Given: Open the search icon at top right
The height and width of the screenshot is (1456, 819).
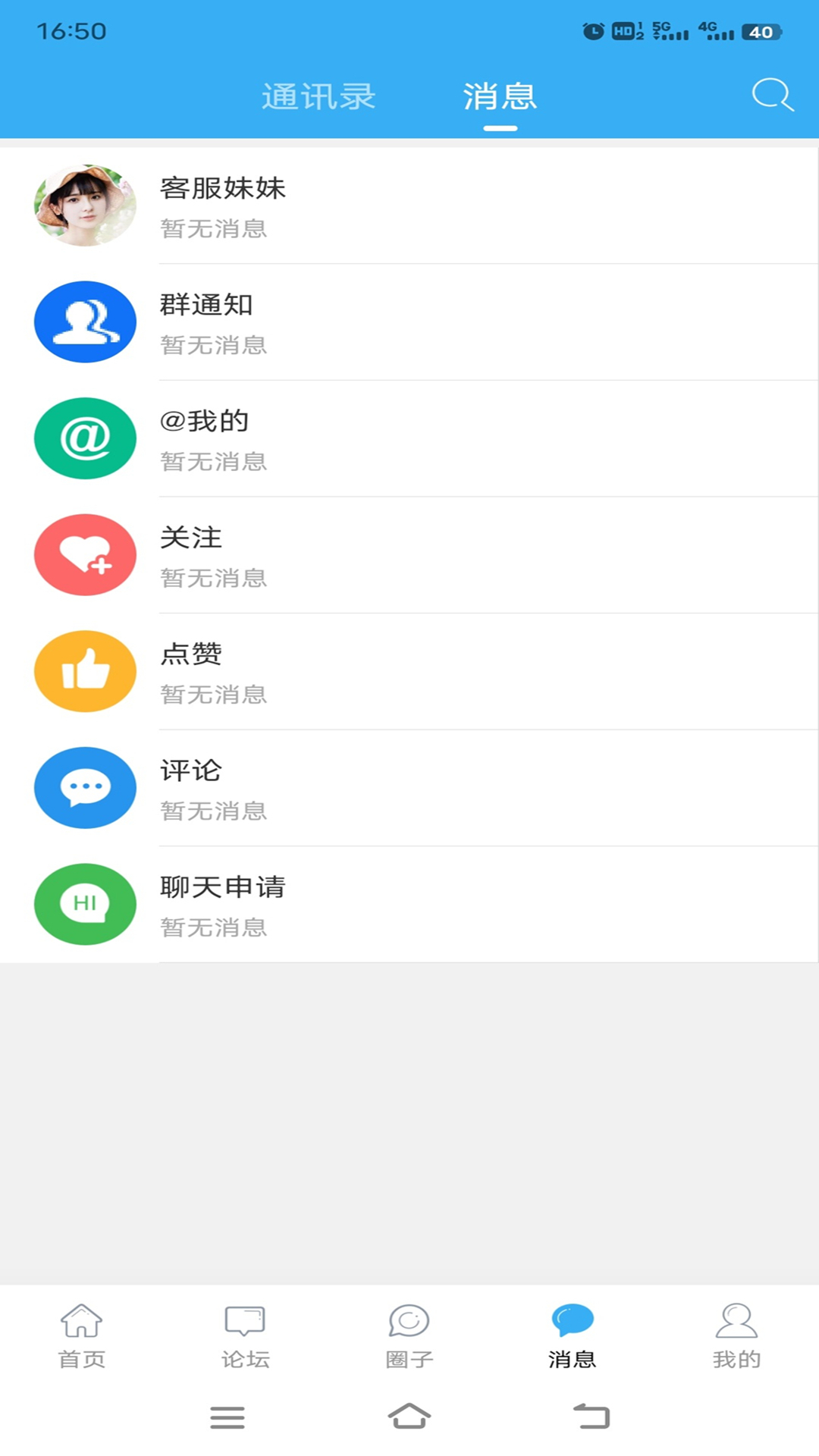Looking at the screenshot, I should coord(770,94).
